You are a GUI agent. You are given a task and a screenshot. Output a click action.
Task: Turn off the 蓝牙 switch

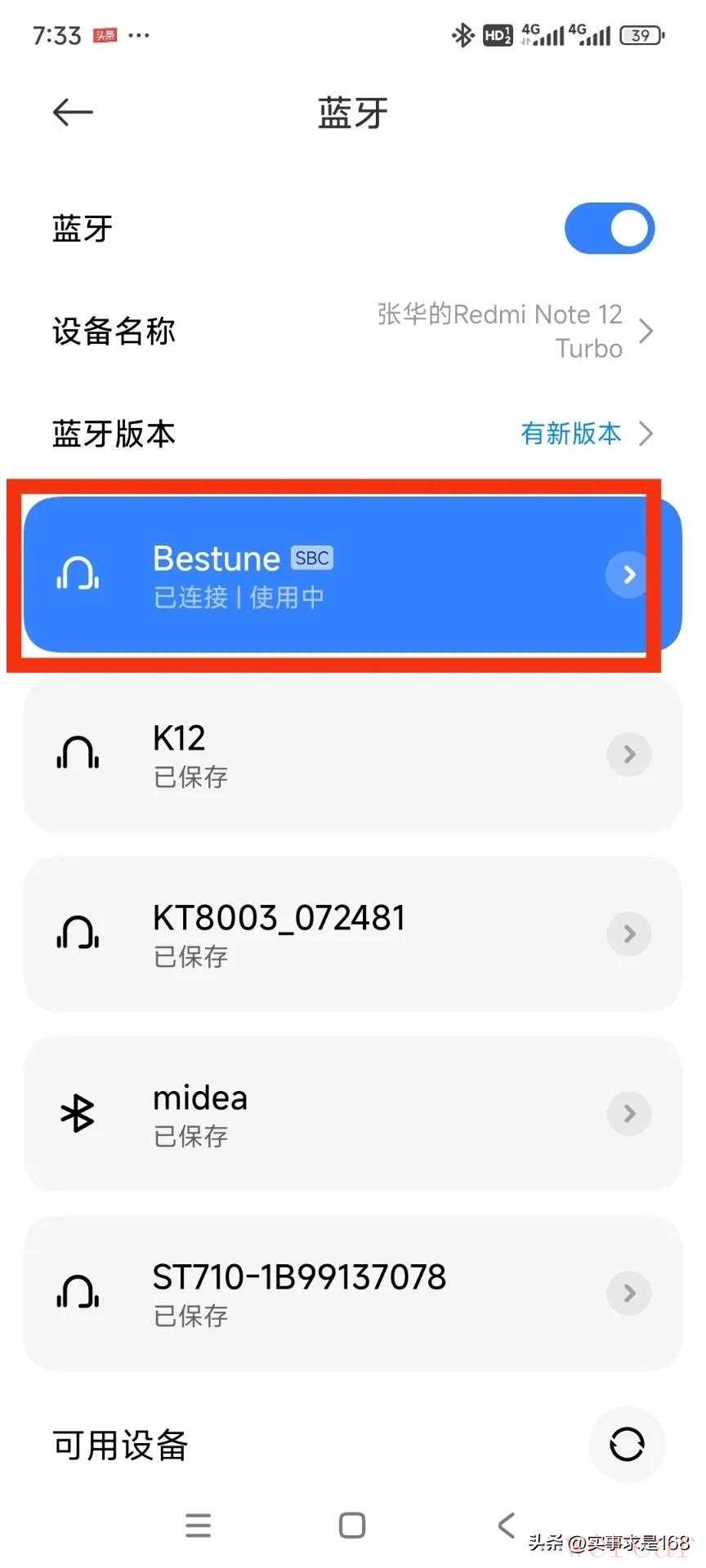tap(609, 229)
